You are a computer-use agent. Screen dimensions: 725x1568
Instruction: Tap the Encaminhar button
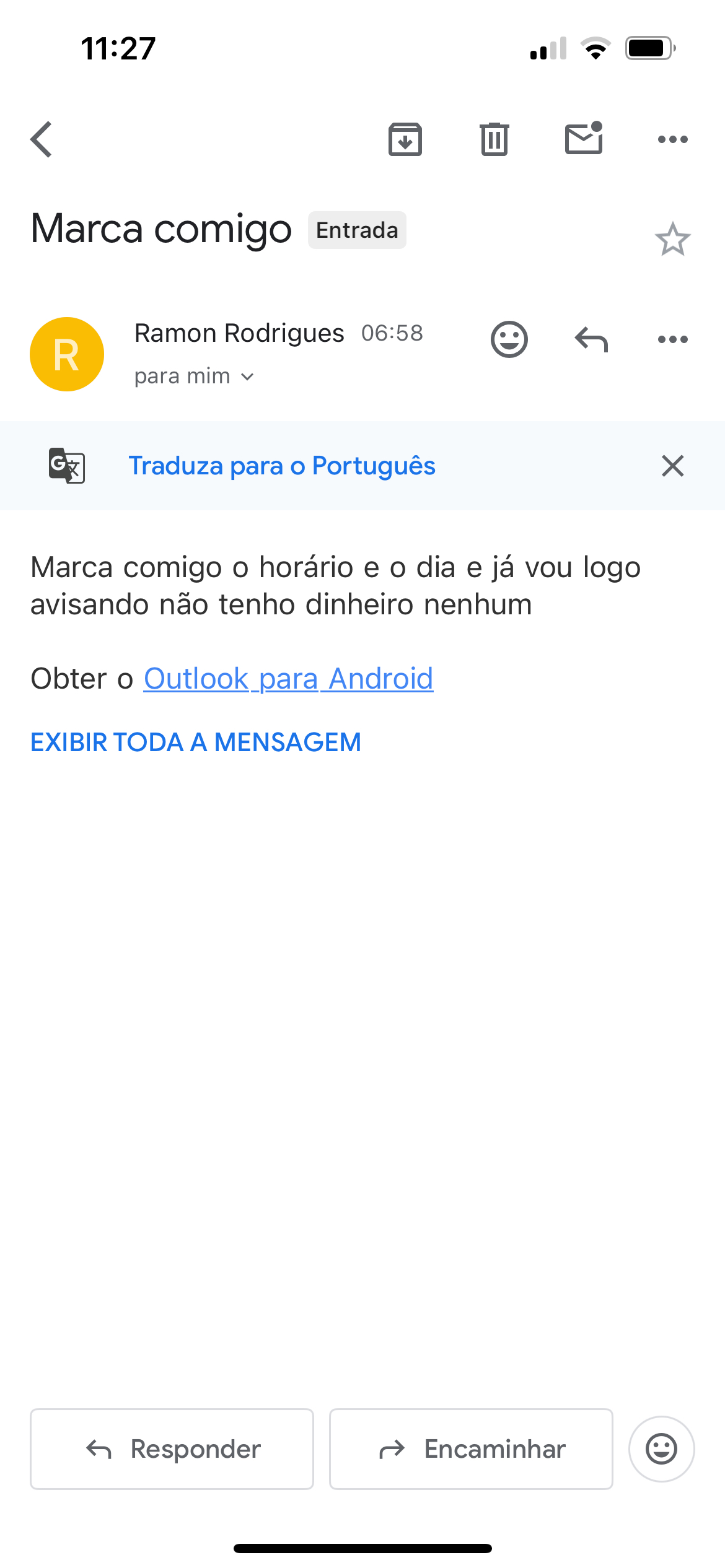[x=471, y=1449]
